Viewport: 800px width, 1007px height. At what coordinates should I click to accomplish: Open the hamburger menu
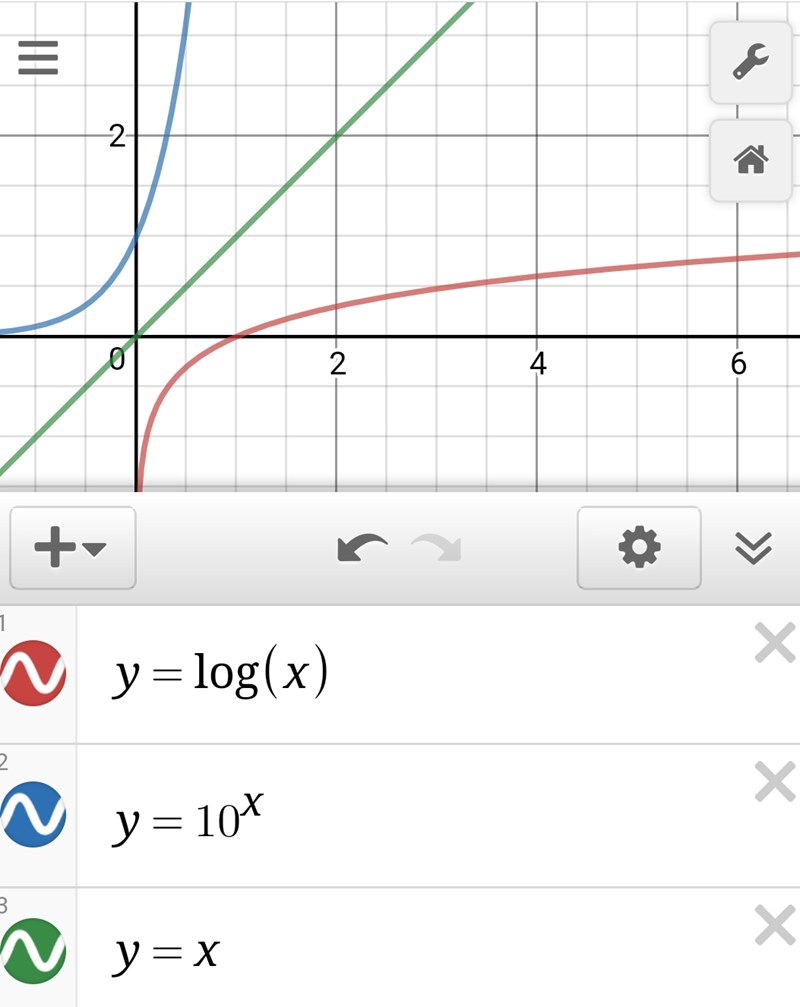38,58
